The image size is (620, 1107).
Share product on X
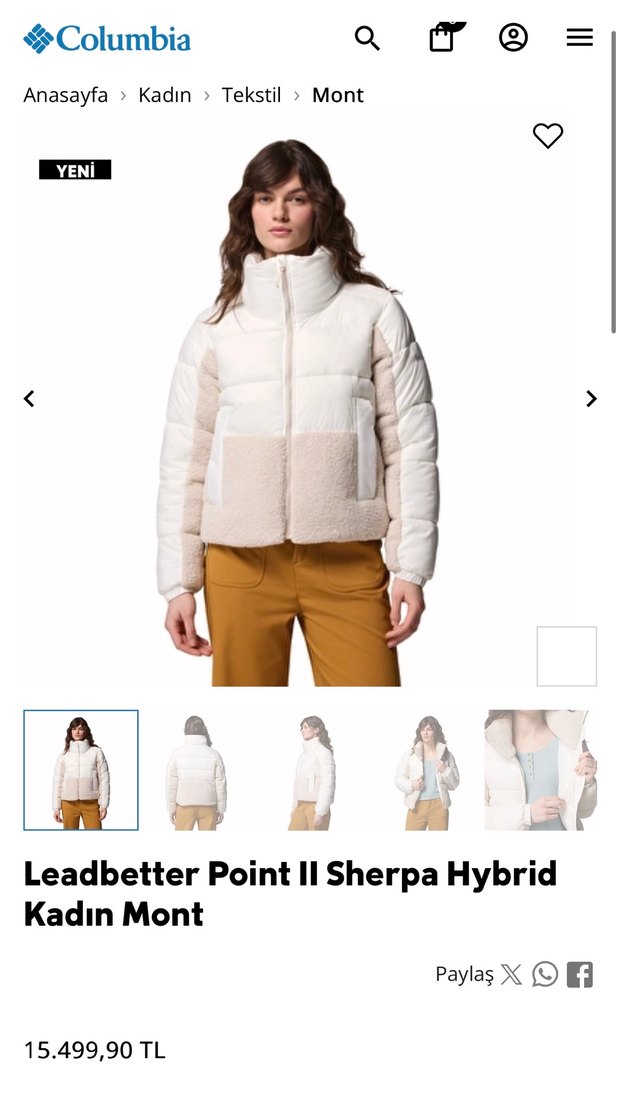click(x=512, y=974)
